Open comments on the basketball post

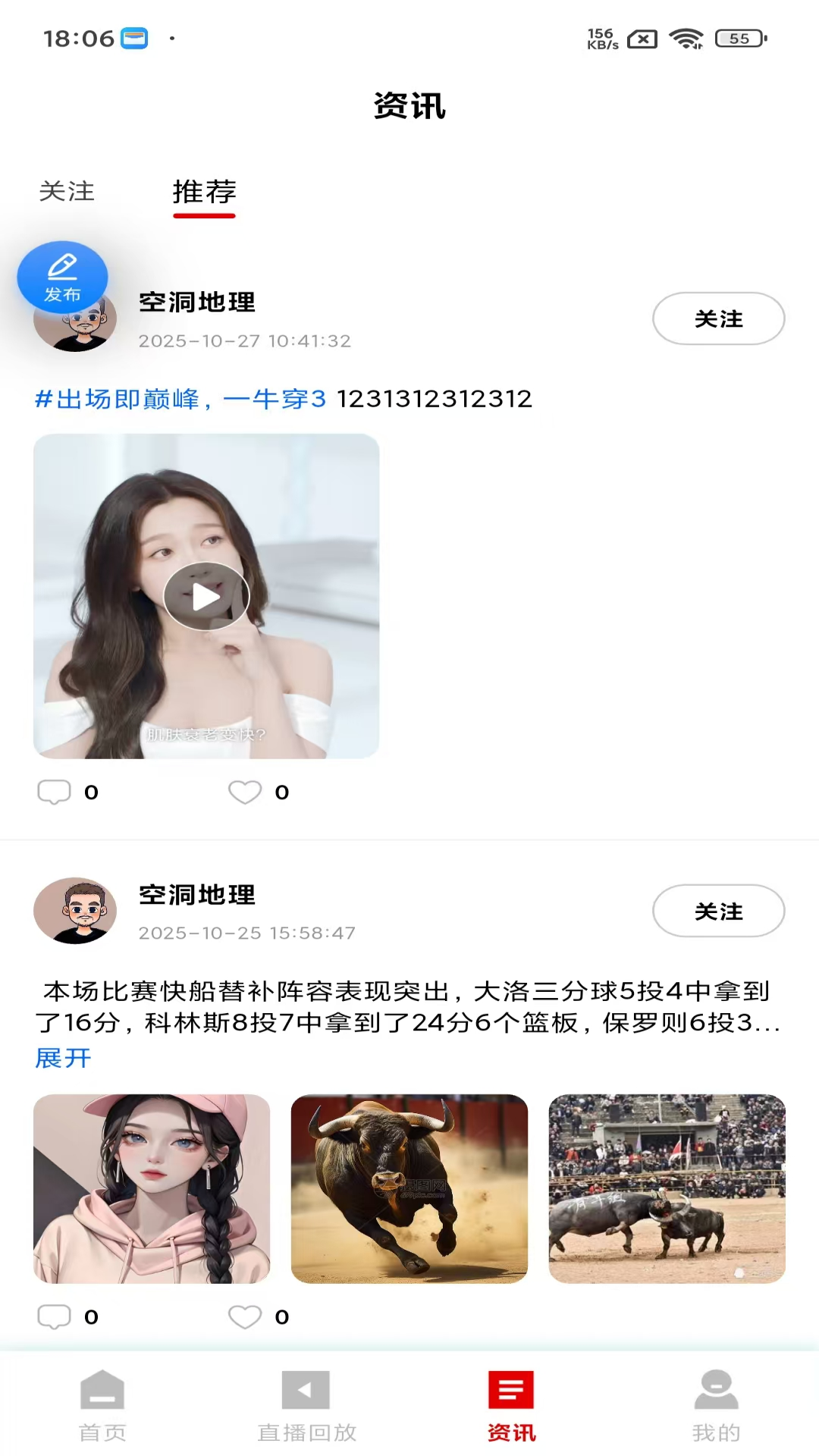pos(53,1317)
